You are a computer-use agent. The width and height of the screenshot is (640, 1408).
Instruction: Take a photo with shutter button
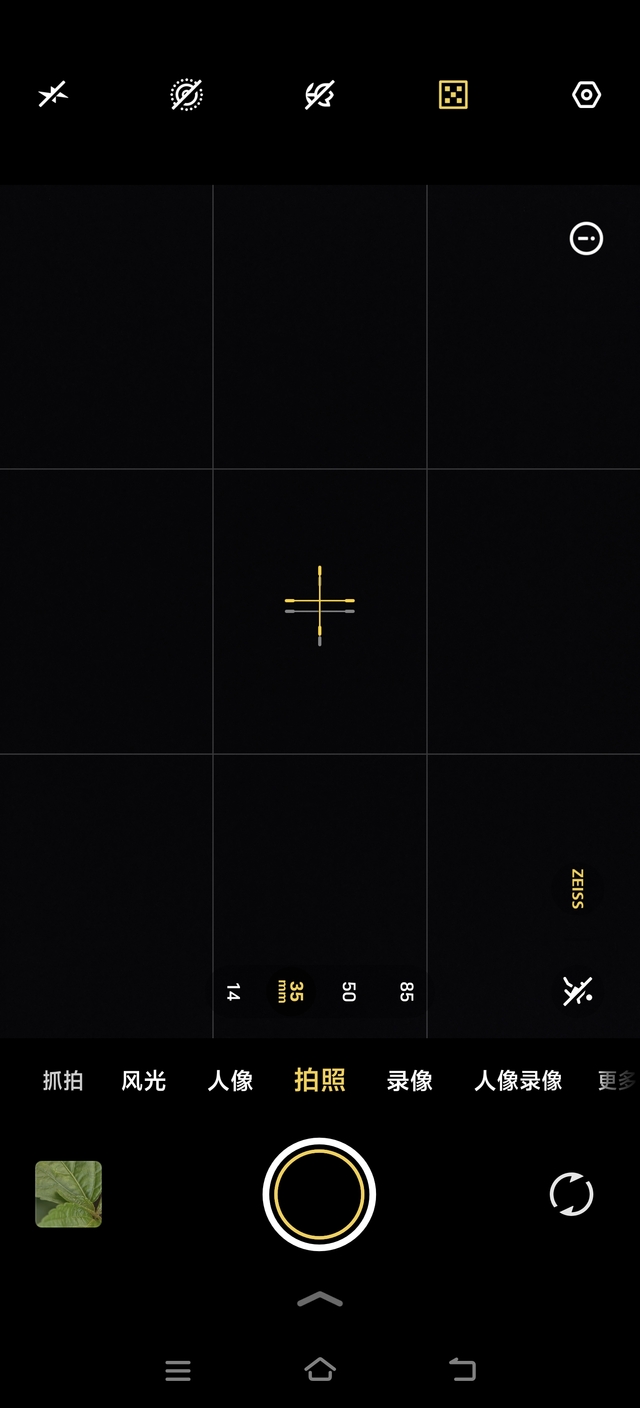[319, 1194]
